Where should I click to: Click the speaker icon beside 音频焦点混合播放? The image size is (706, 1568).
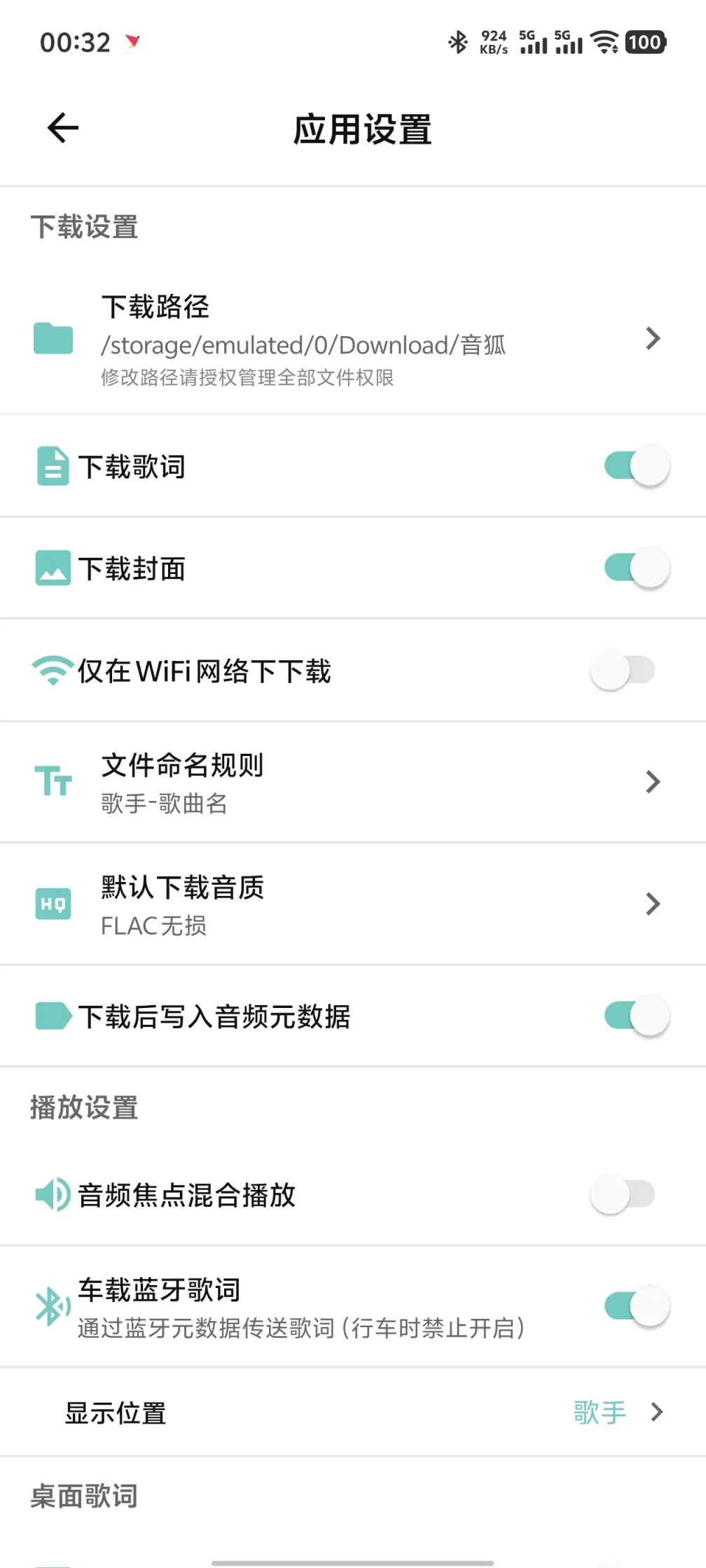coord(53,1196)
